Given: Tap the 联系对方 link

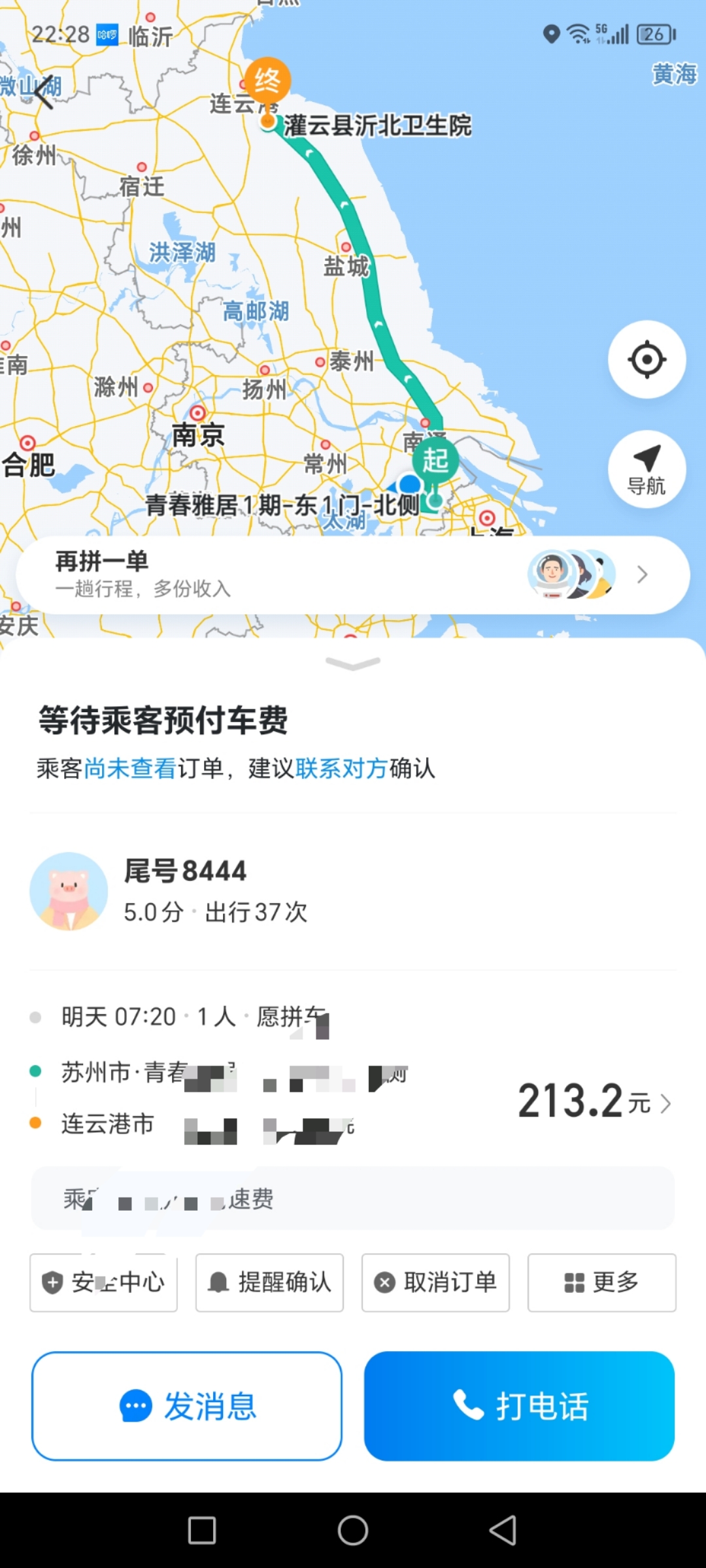Looking at the screenshot, I should point(341,768).
